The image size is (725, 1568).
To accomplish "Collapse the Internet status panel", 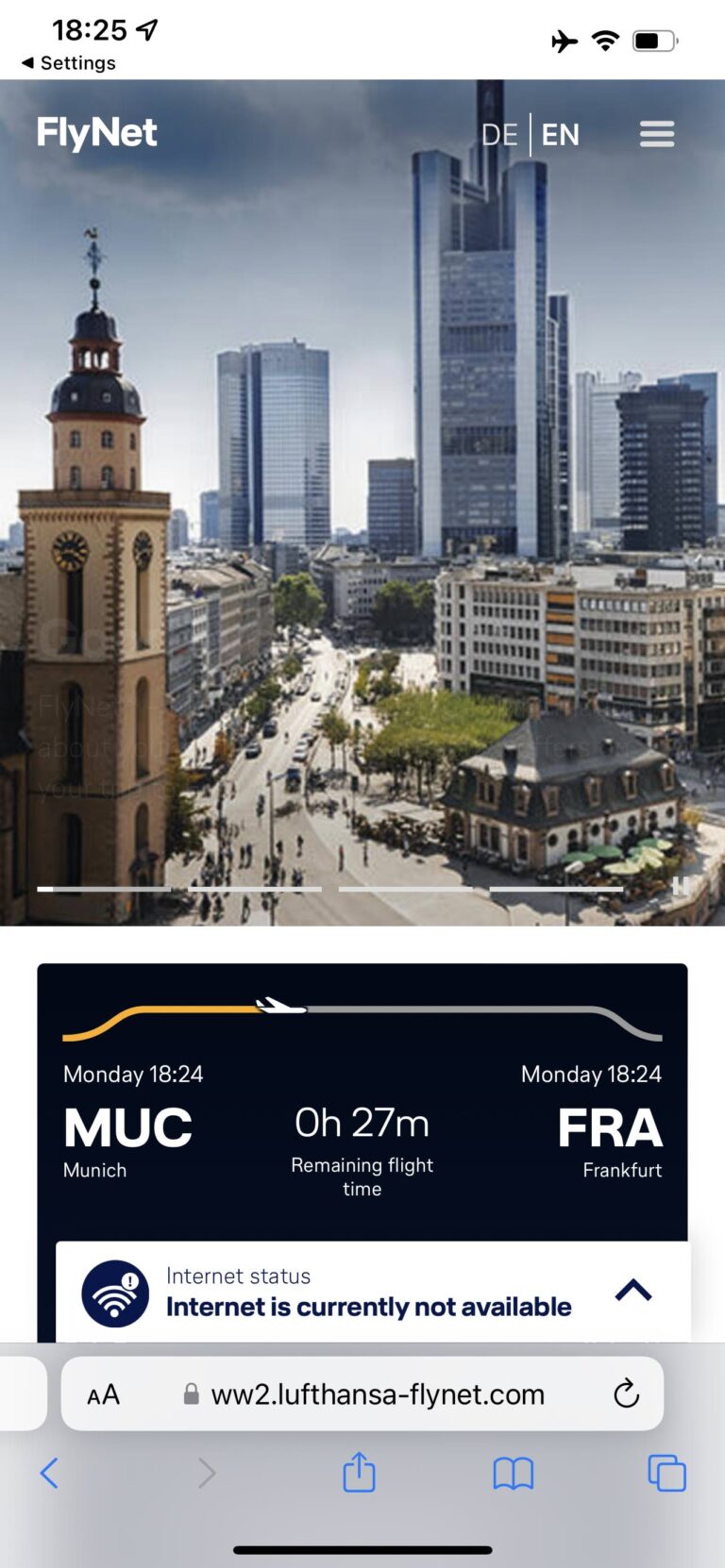I will point(633,1291).
